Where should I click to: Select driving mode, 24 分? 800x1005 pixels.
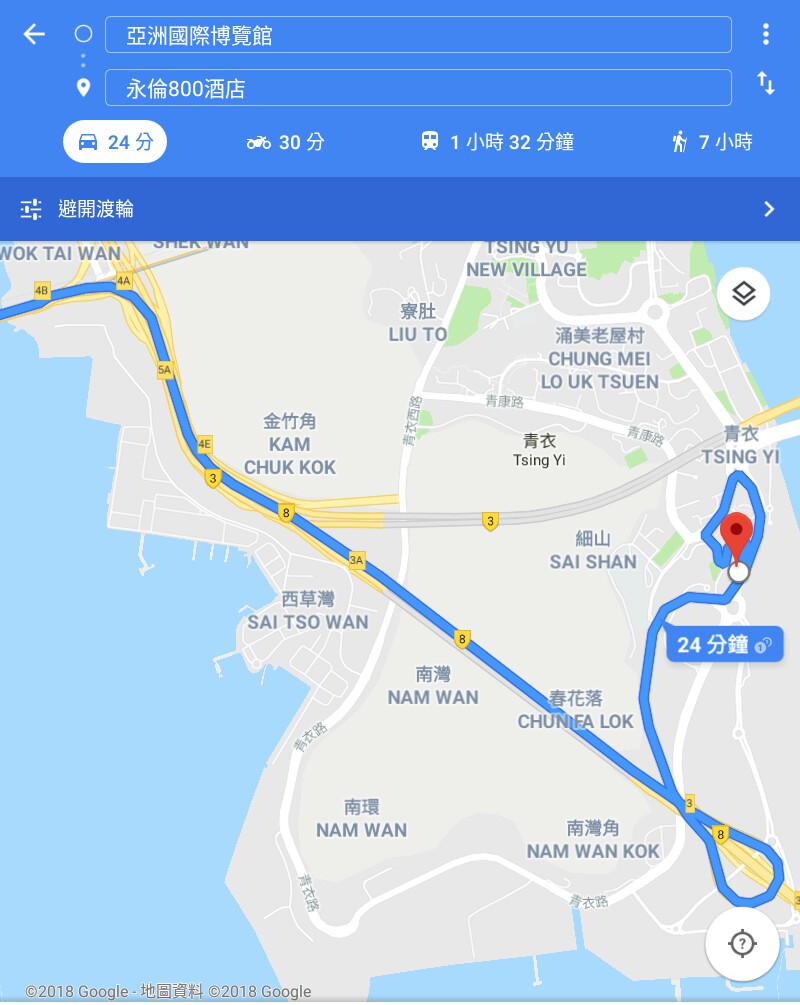(115, 142)
